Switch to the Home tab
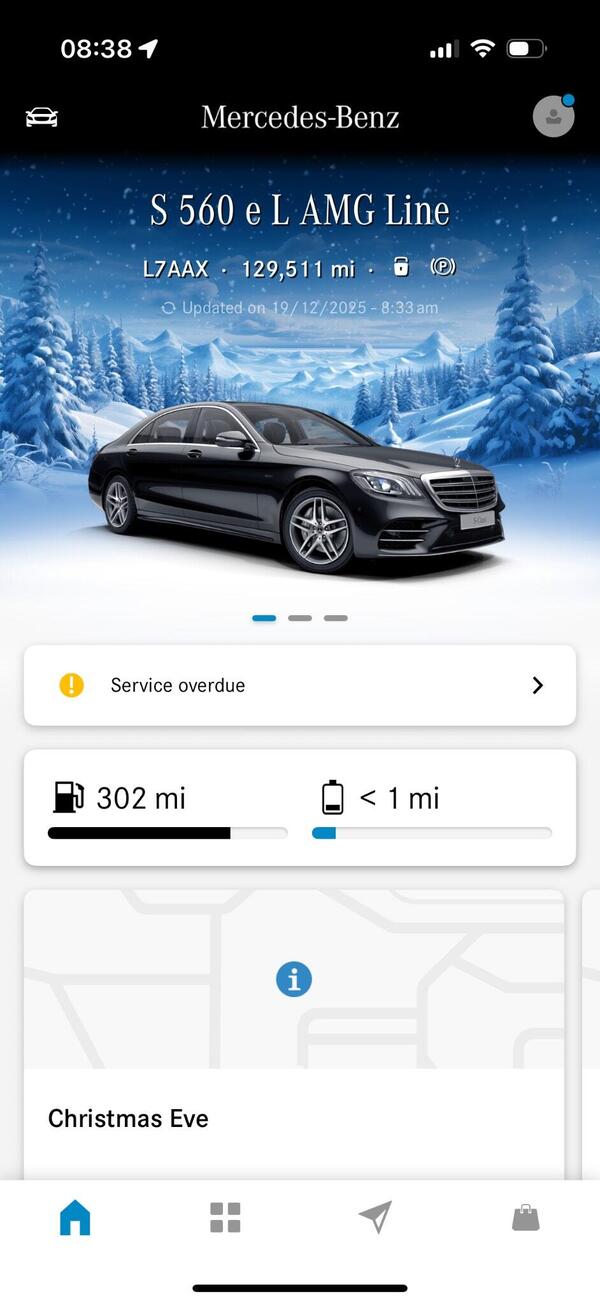Viewport: 600px width, 1304px height. point(75,1217)
